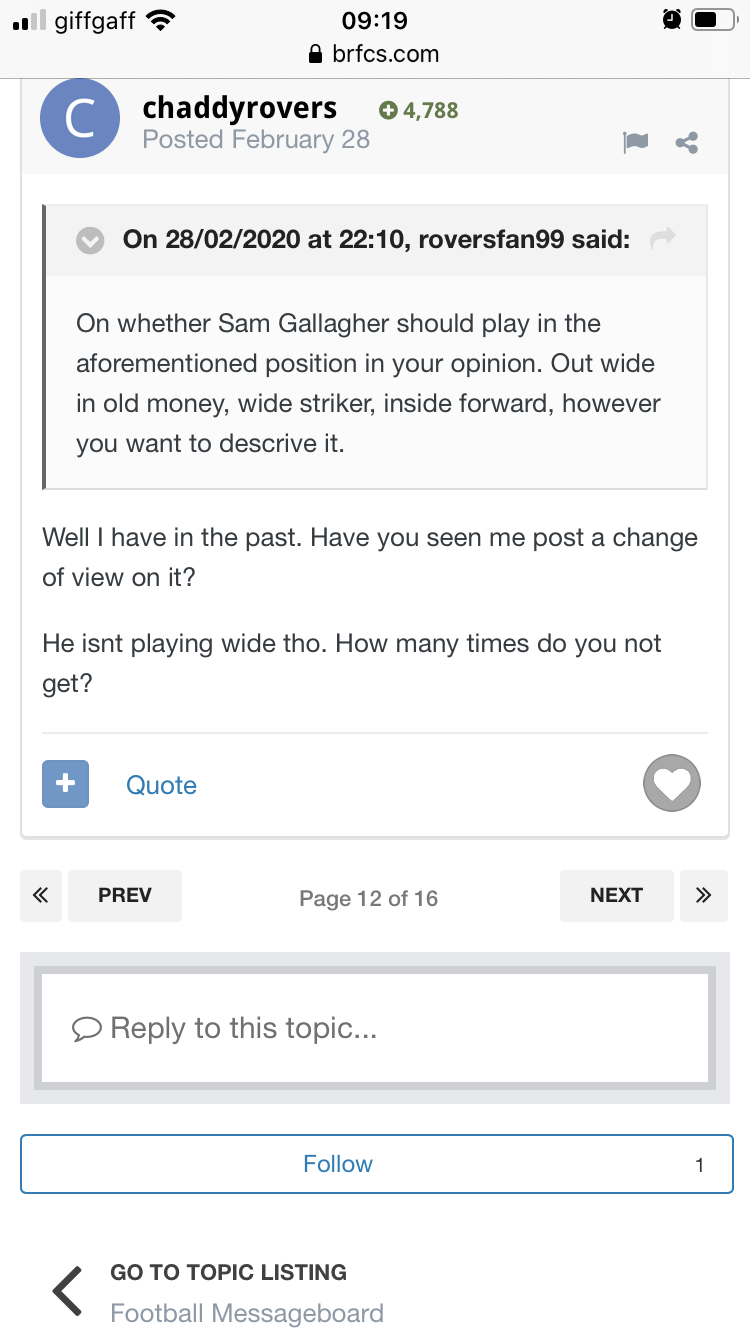Viewport: 750px width, 1334px height.
Task: Tap the Reply to this topic field
Action: pos(375,1028)
